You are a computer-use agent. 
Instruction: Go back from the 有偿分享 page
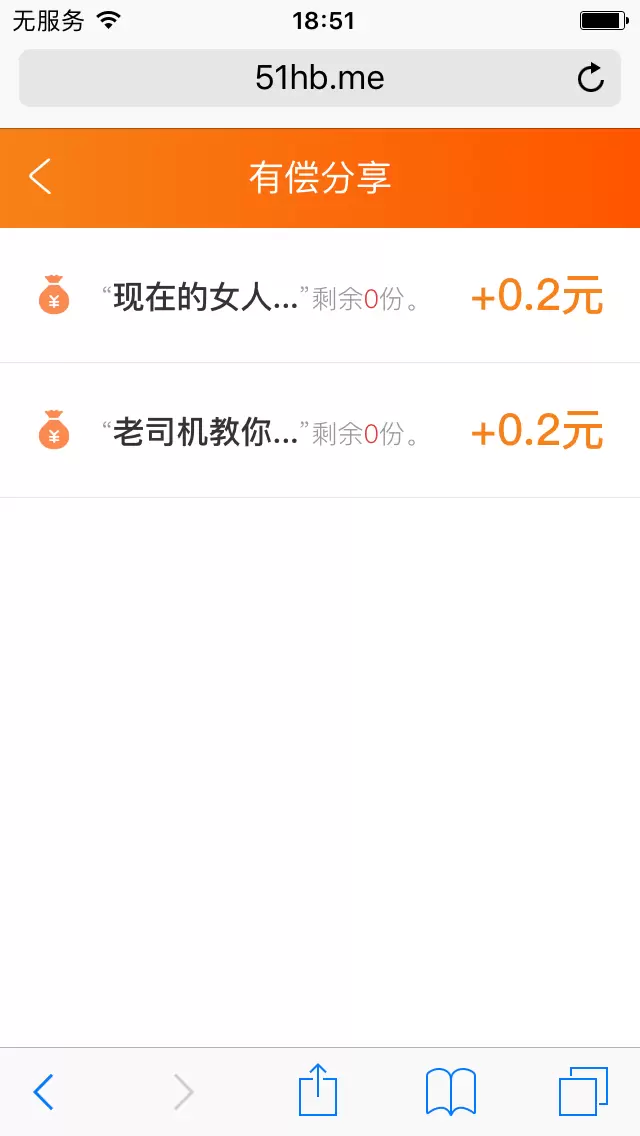click(40, 177)
